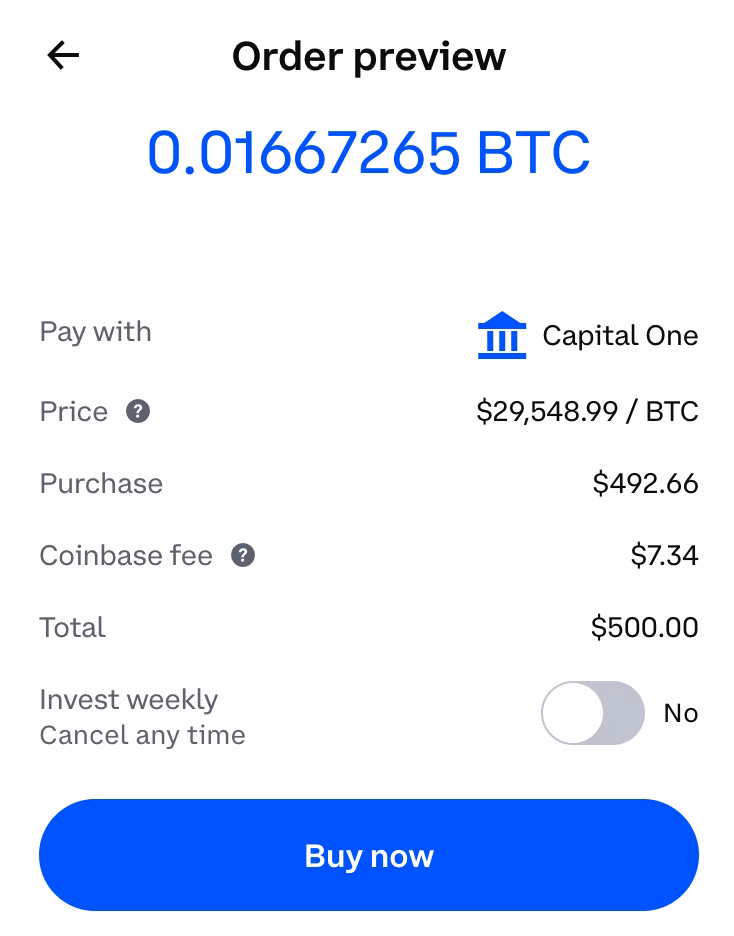
Task: Click the question mark next to Price
Action: [x=137, y=411]
